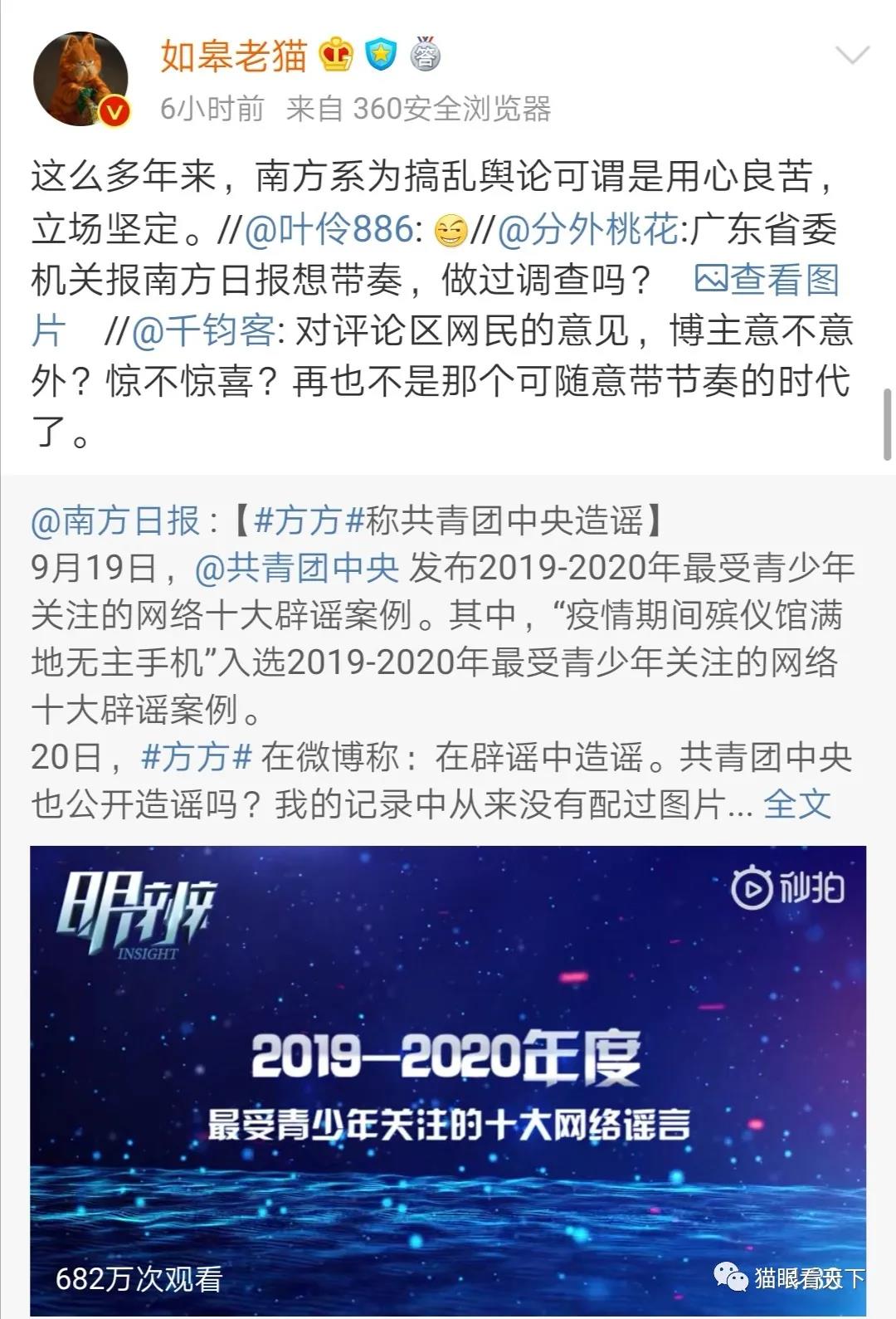Open 如皋老猫's profile avatar
This screenshot has height=1319, width=896.
pos(80,80)
